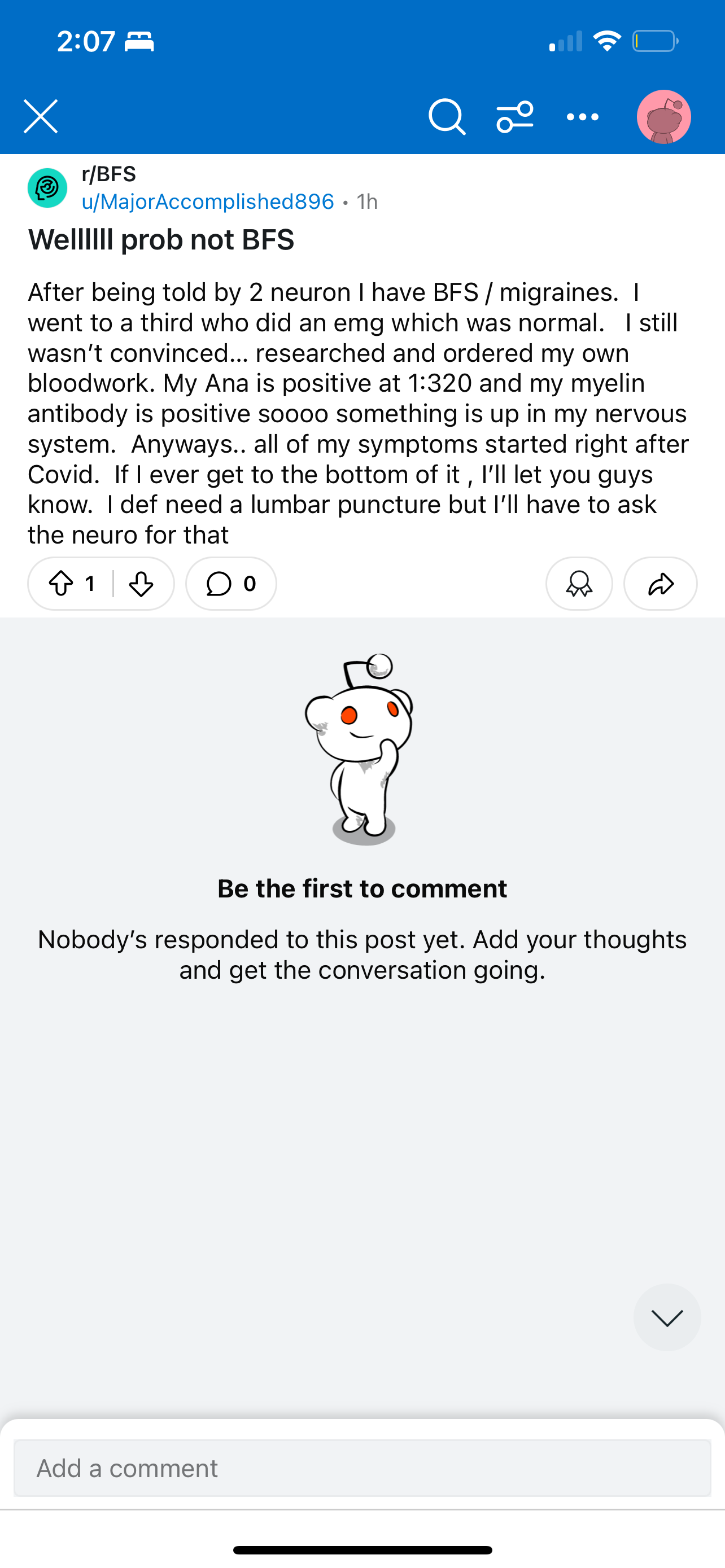
Task: Close the post view
Action: (x=41, y=116)
